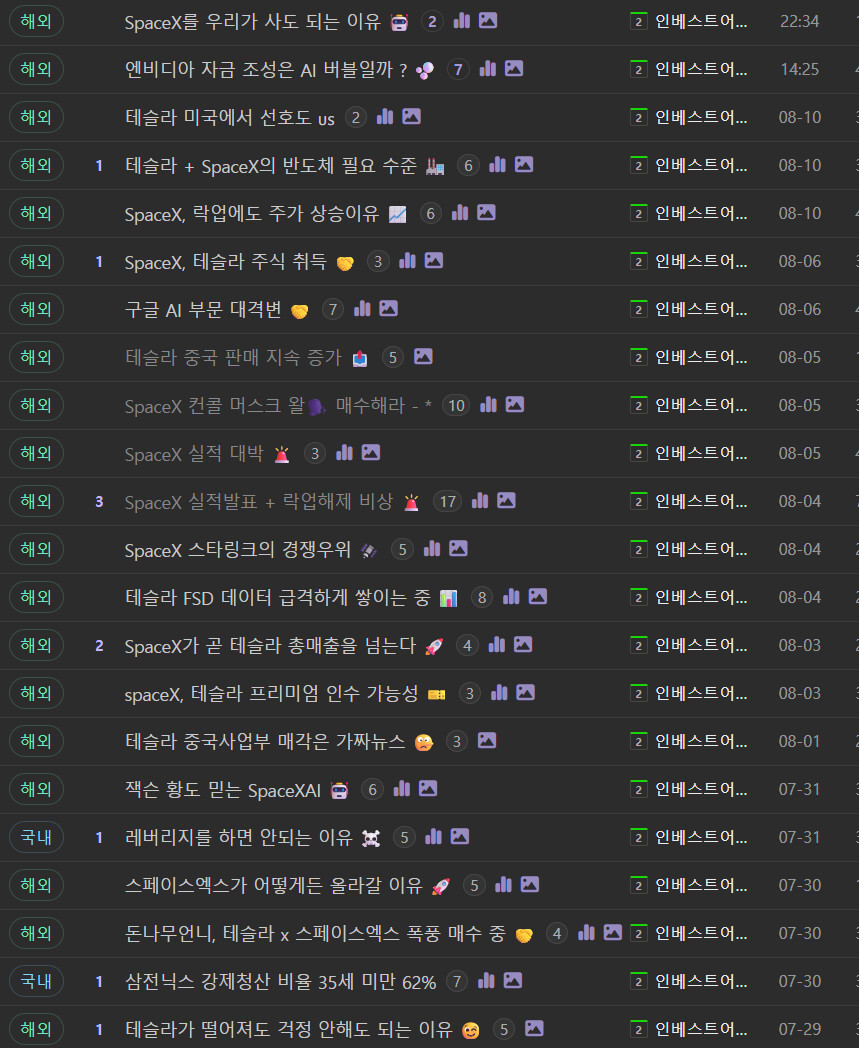Open post '테슬라 중국 판매 지속 증가'

[x=233, y=358]
